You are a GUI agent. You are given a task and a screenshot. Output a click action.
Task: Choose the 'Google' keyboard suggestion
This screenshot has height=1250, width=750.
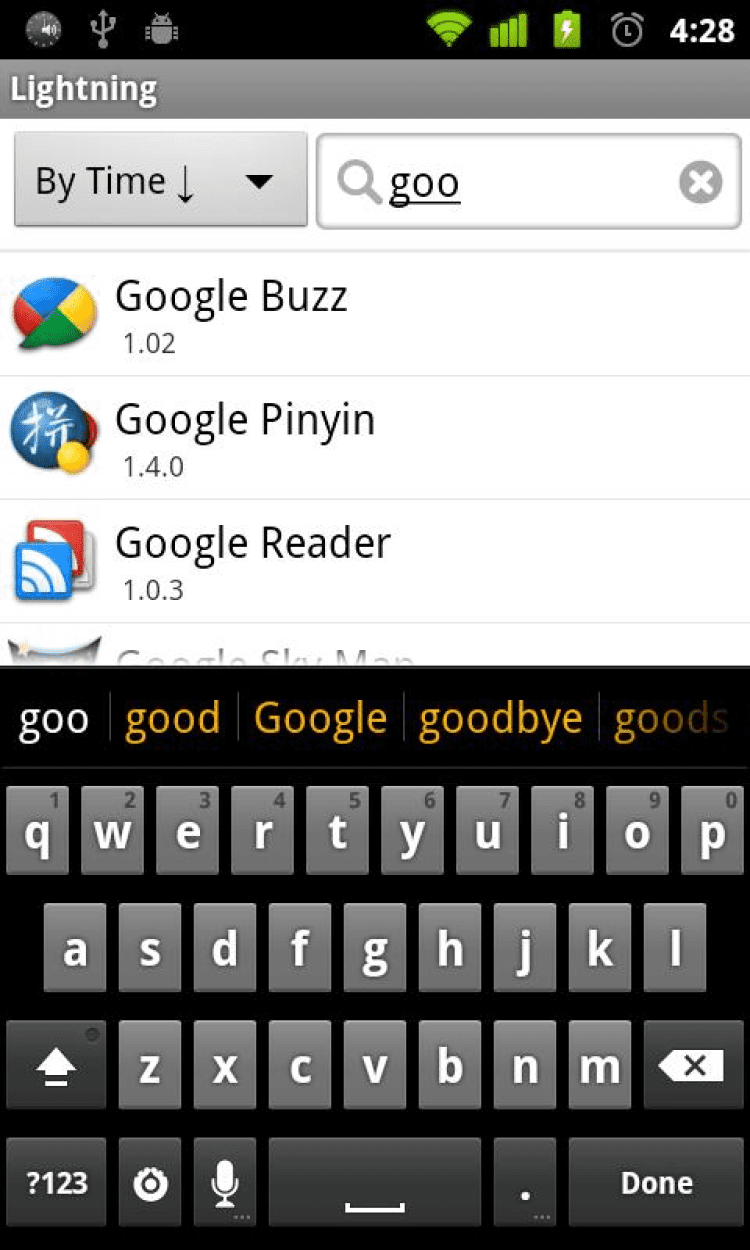(320, 718)
